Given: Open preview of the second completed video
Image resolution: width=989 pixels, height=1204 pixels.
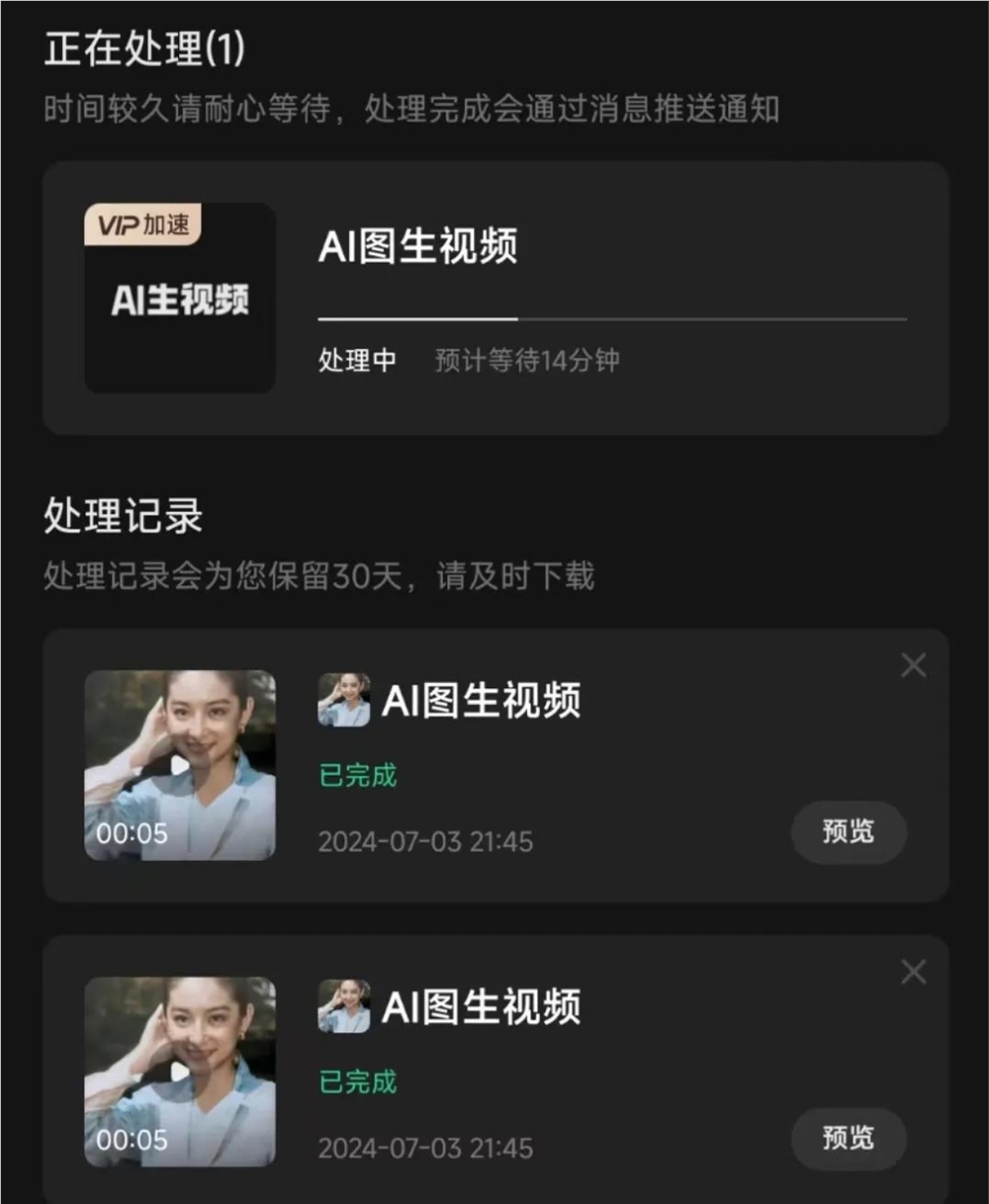Looking at the screenshot, I should point(848,1140).
